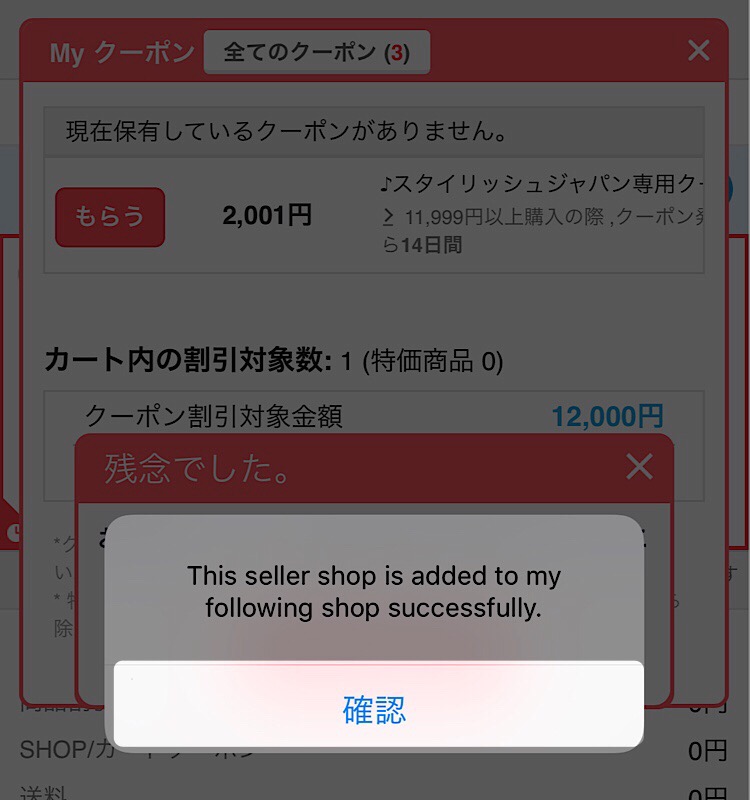The image size is (750, 800).
Task: Open the 全てのクーポン tab
Action: tap(316, 52)
